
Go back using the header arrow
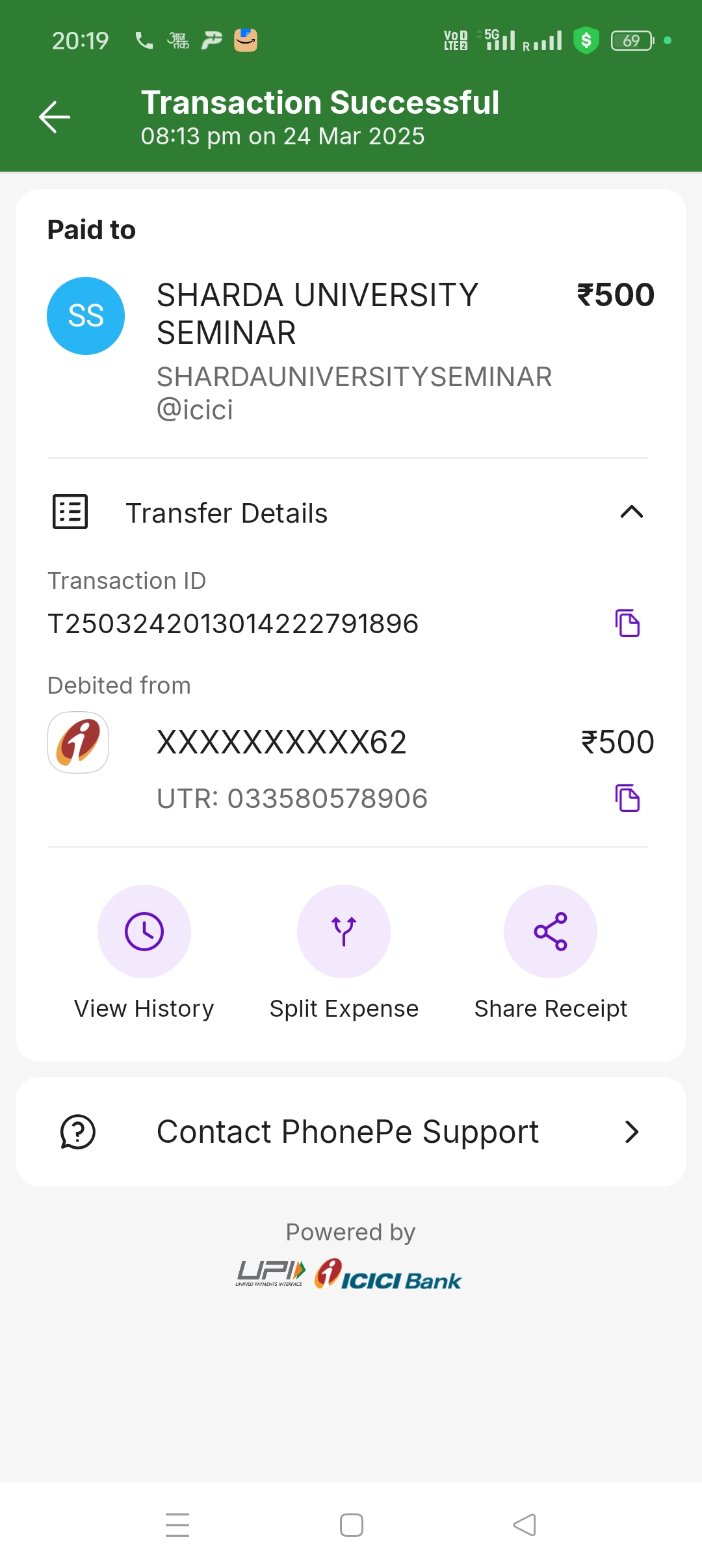coord(55,117)
